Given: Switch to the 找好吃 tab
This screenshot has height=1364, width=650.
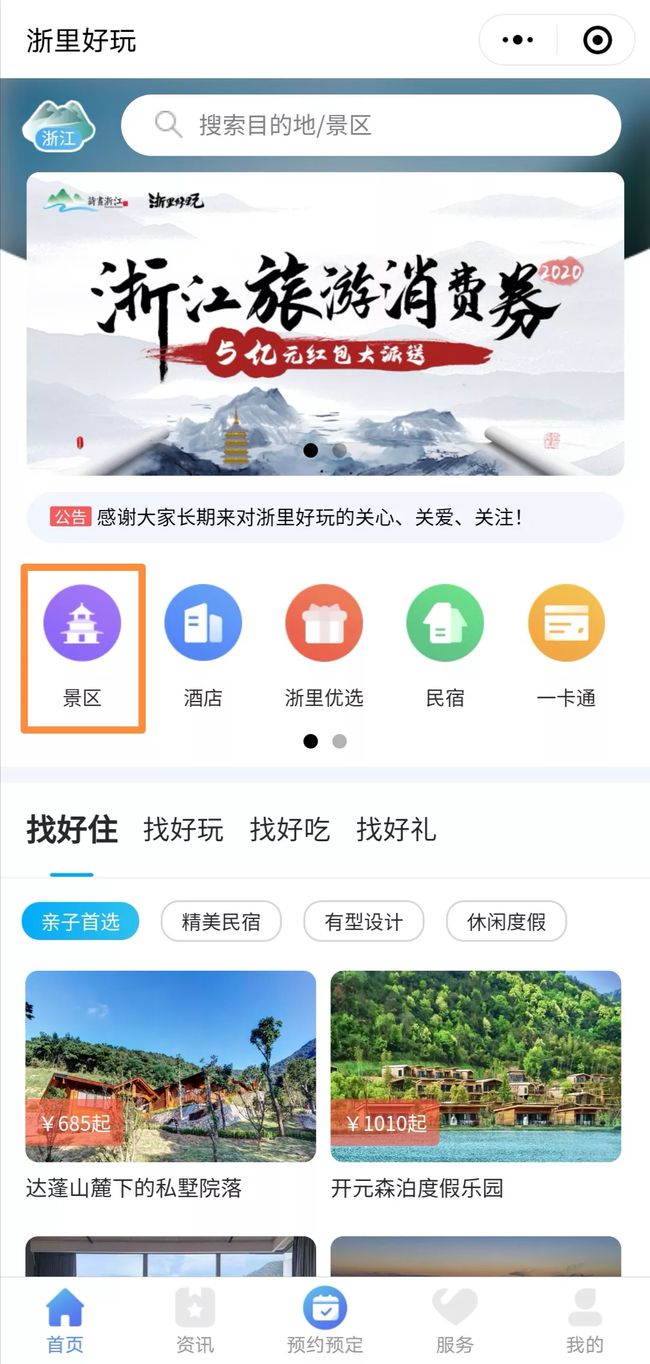Looking at the screenshot, I should [x=290, y=829].
